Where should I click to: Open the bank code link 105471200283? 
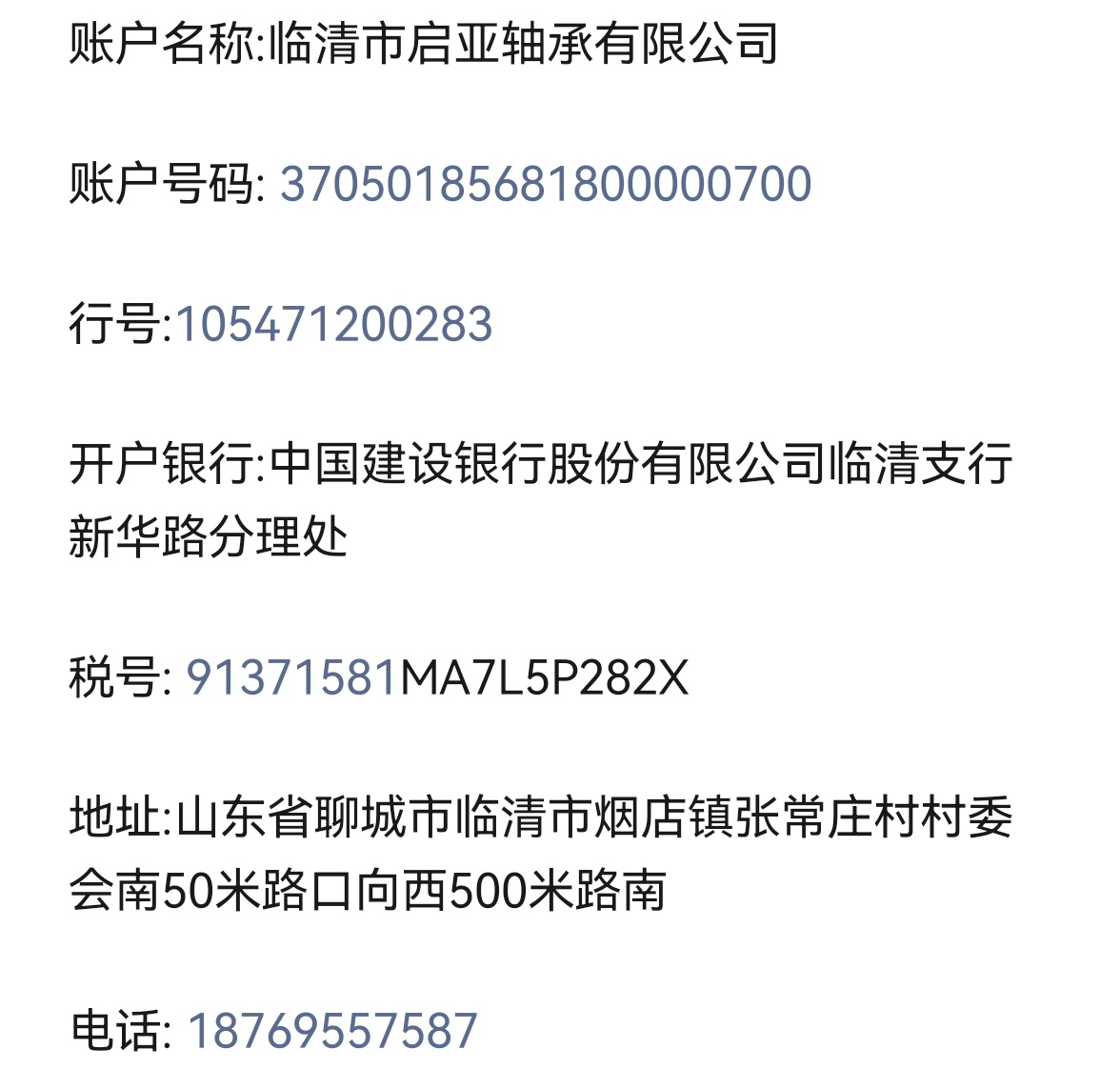[334, 325]
